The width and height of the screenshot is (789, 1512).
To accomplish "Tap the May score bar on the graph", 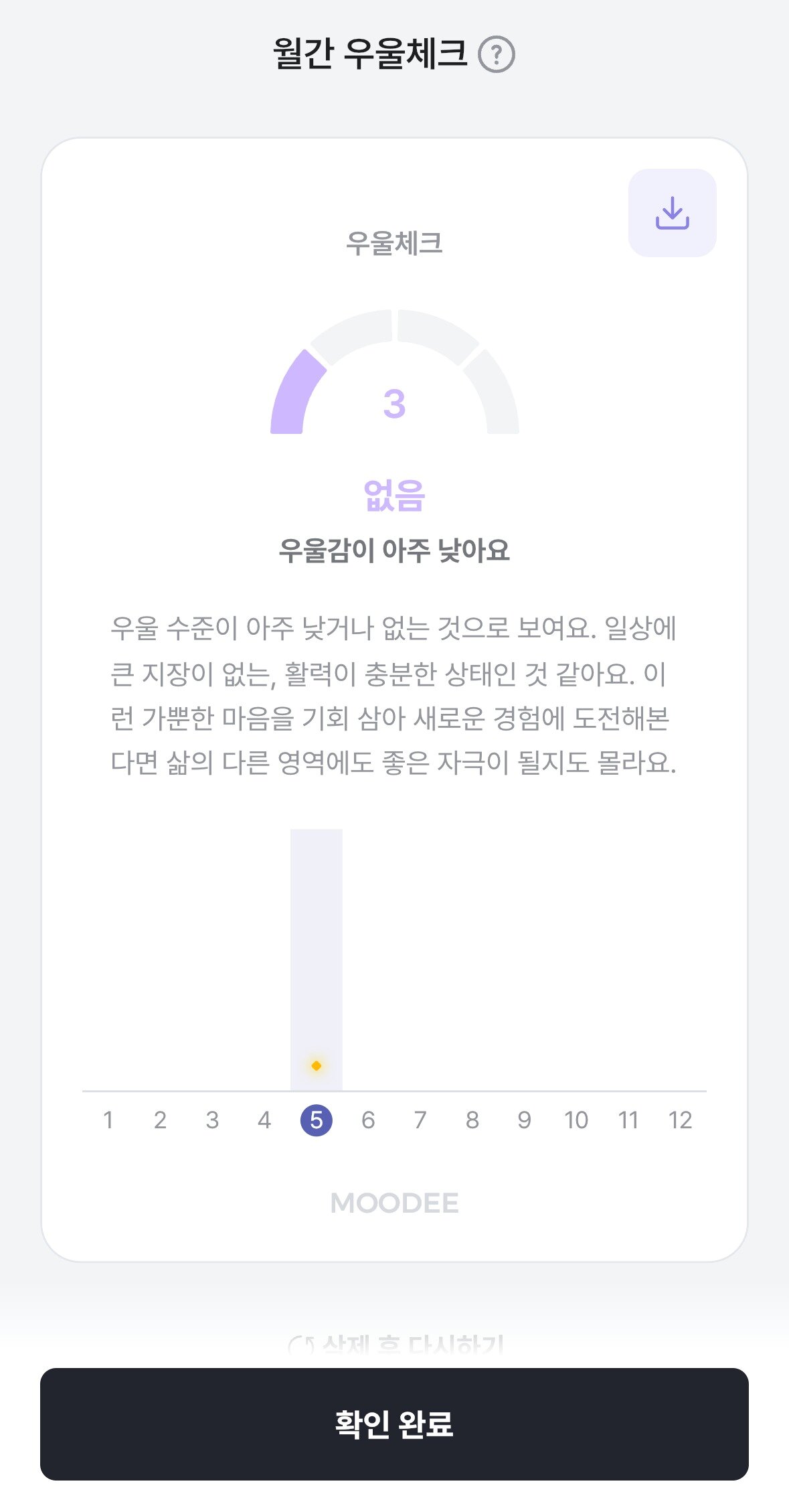I will (x=316, y=958).
